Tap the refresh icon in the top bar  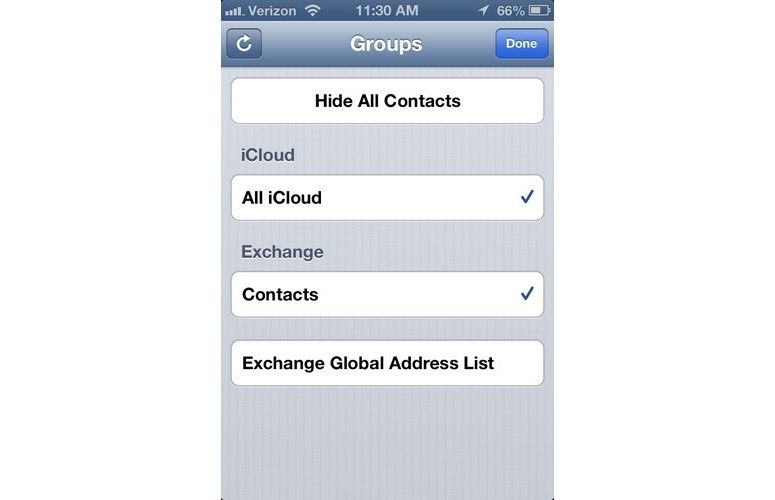click(244, 44)
